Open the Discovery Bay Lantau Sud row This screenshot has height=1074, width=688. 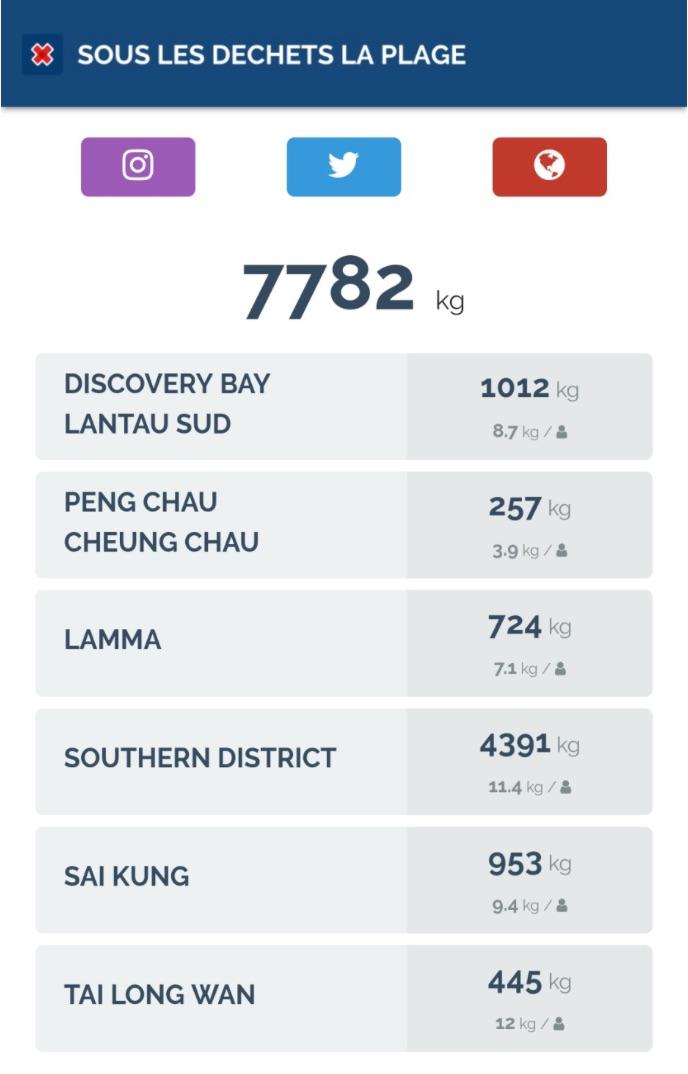click(x=343, y=406)
